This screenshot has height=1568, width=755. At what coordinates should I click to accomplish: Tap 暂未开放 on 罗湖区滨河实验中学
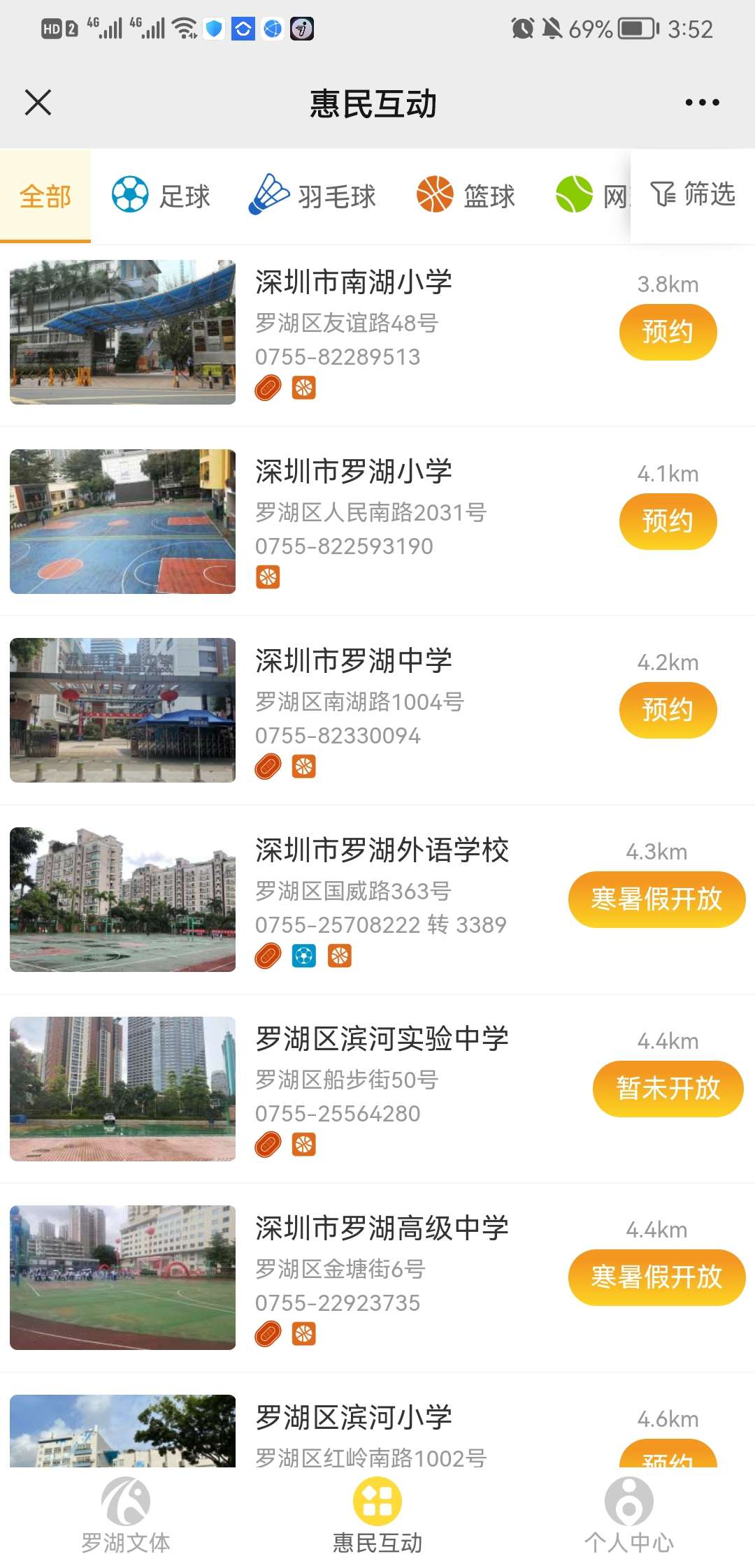pos(668,1089)
